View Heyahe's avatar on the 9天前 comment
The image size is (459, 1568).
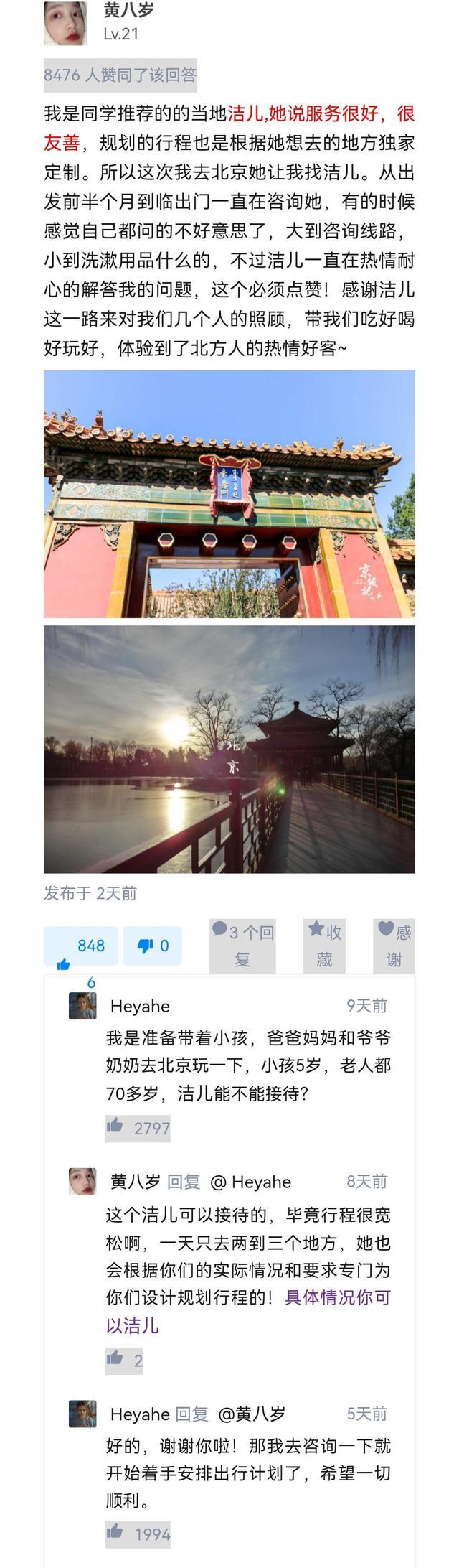pyautogui.click(x=82, y=1007)
